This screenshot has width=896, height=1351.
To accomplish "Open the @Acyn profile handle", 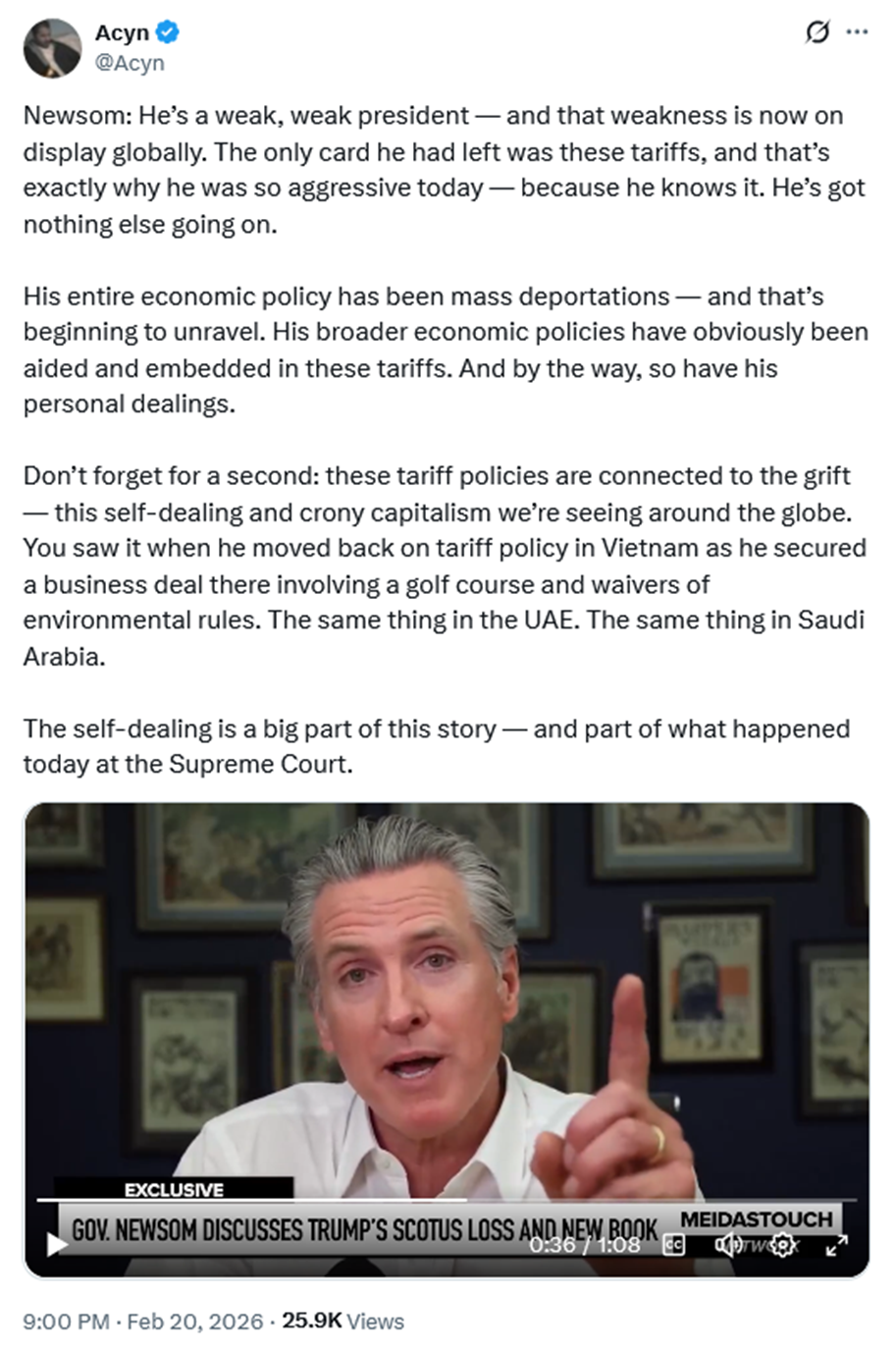I will 130,63.
